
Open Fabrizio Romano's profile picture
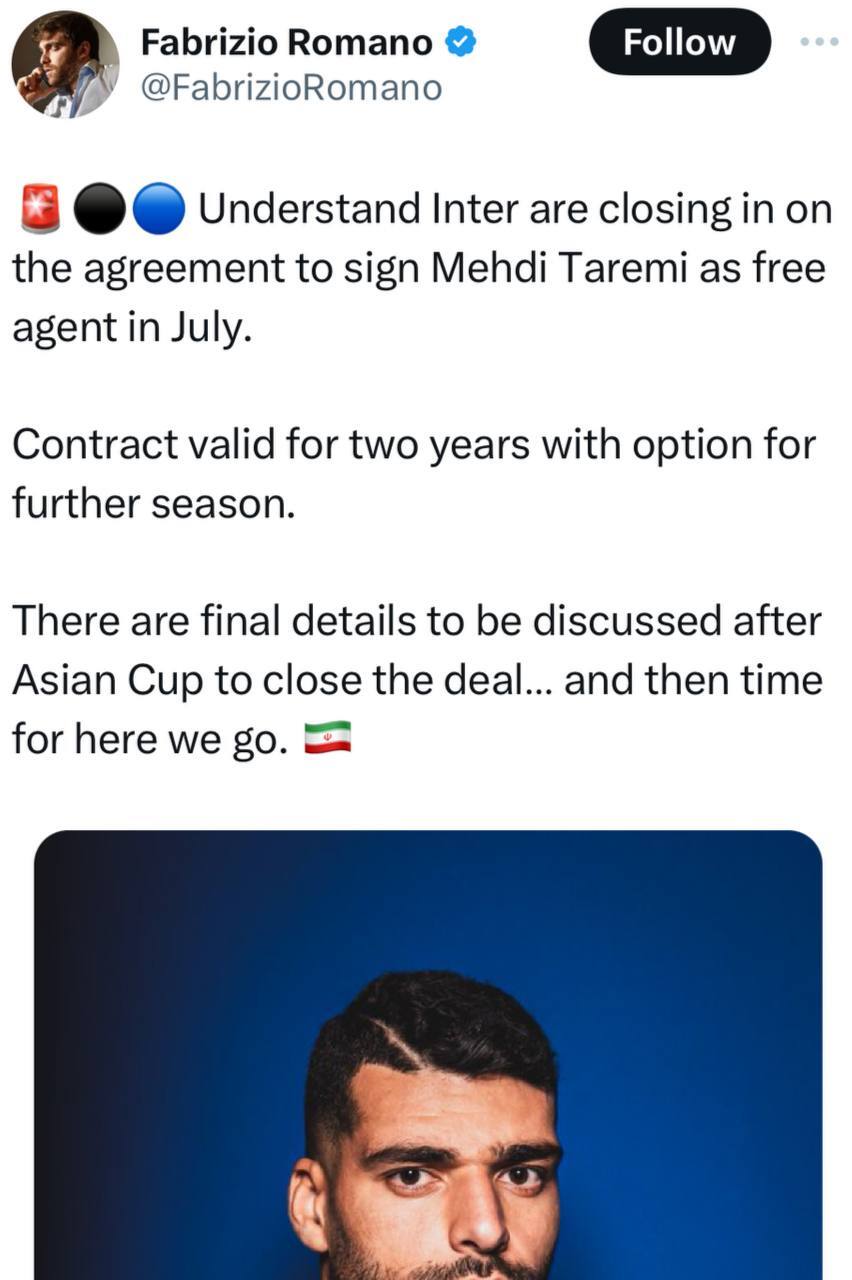pos(65,65)
